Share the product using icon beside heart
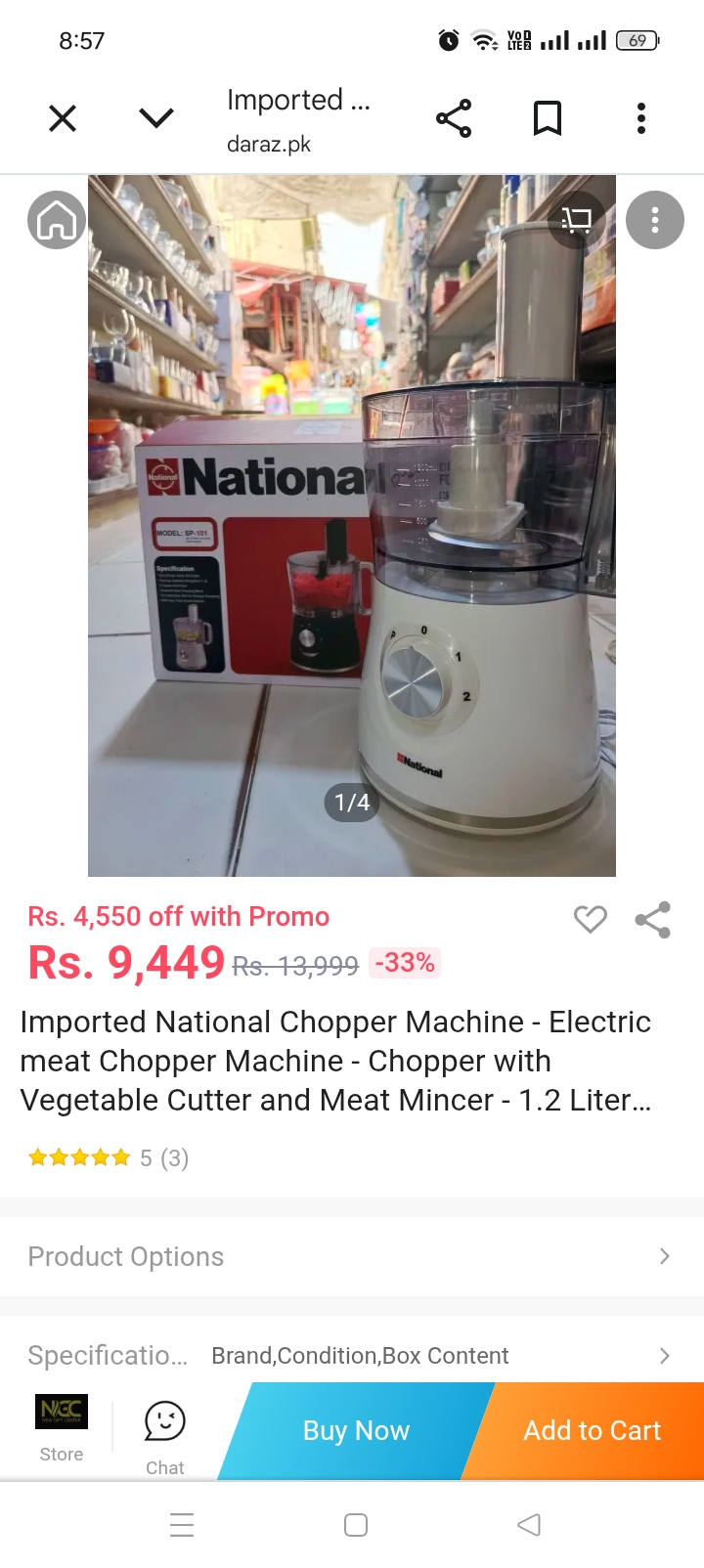704x1568 pixels. (x=653, y=920)
